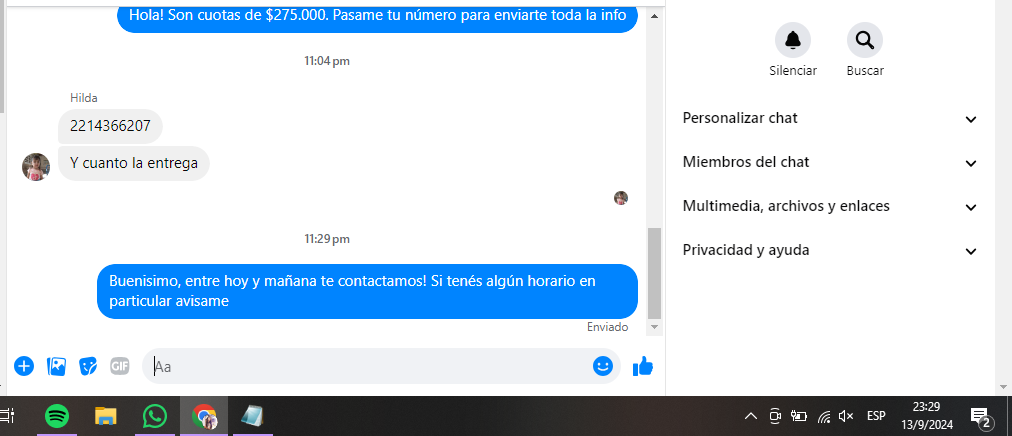Open the emoji picker
The image size is (1012, 436).
[x=602, y=366]
